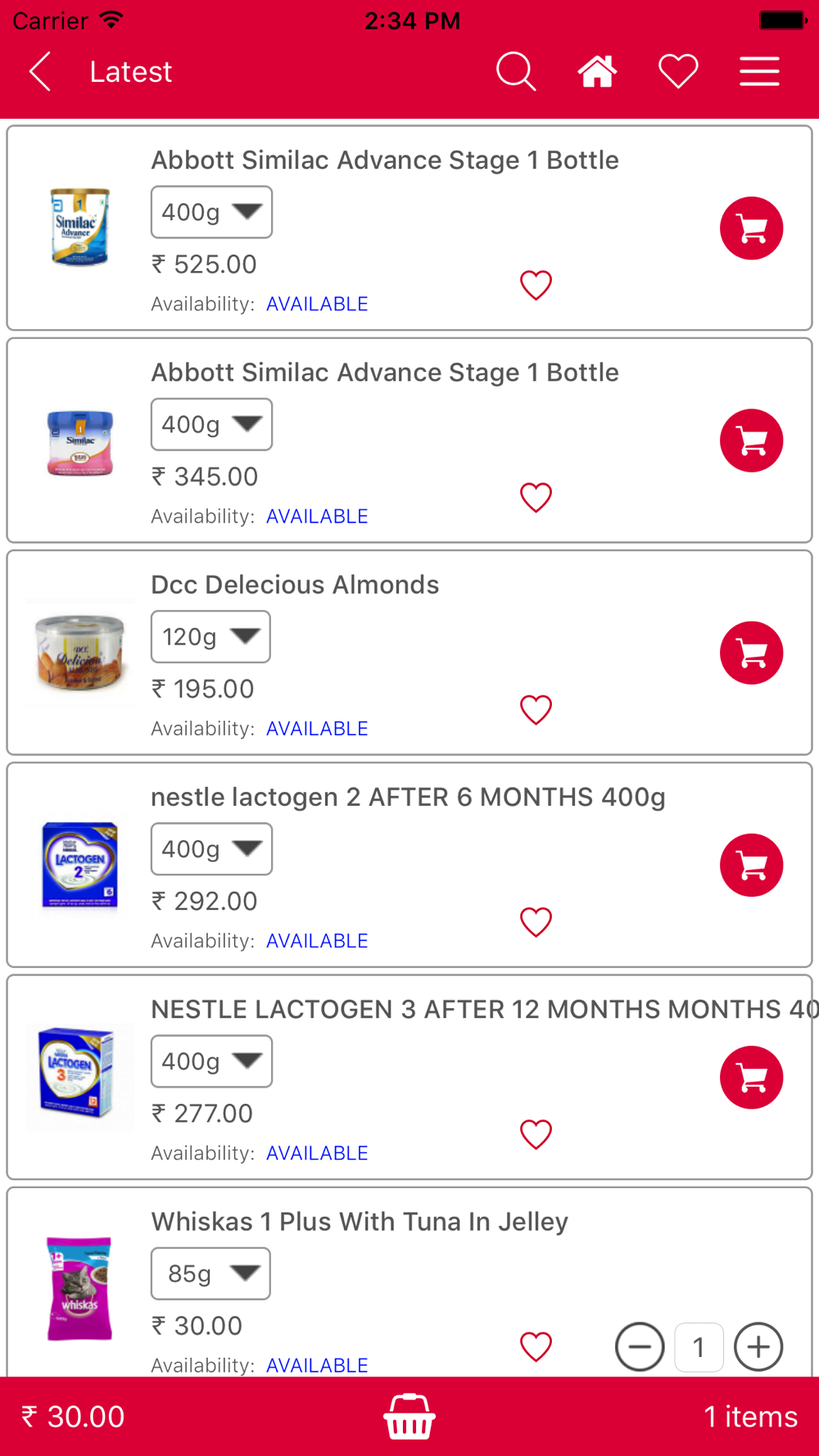Favorite the Whiskas Tuna In Jelley item
819x1456 pixels.
[536, 1347]
